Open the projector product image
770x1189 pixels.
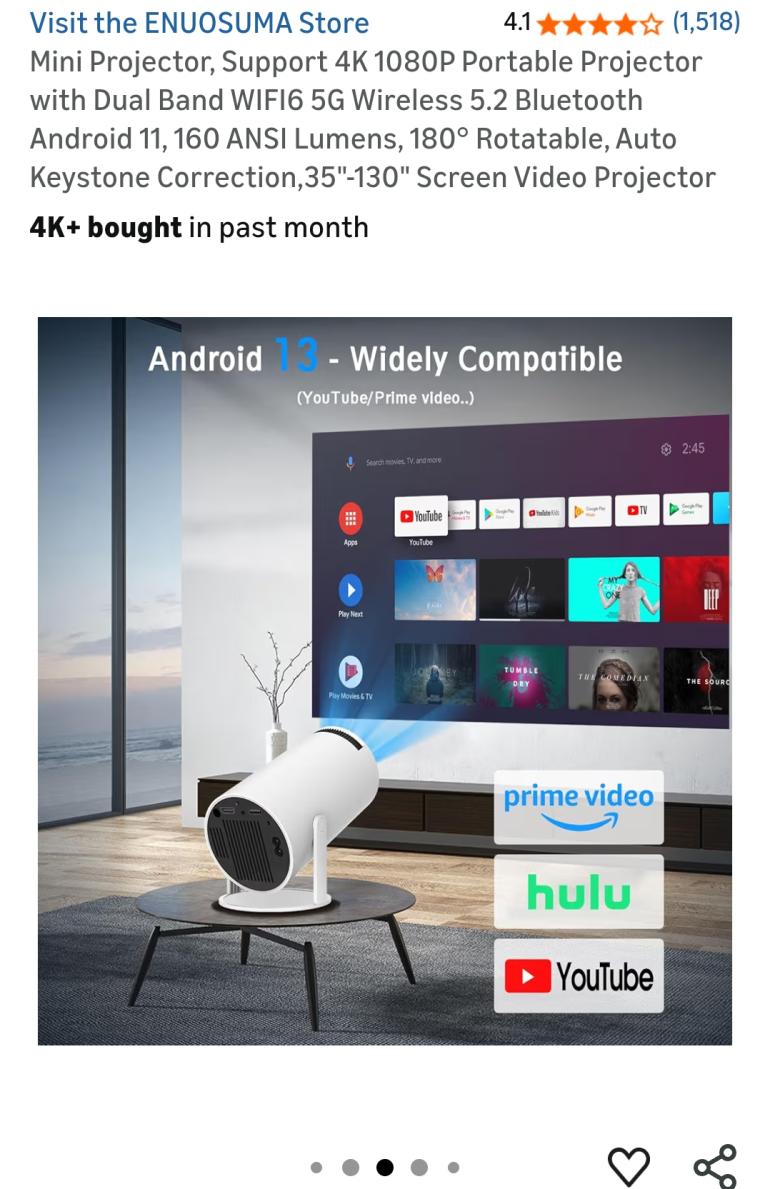point(385,681)
